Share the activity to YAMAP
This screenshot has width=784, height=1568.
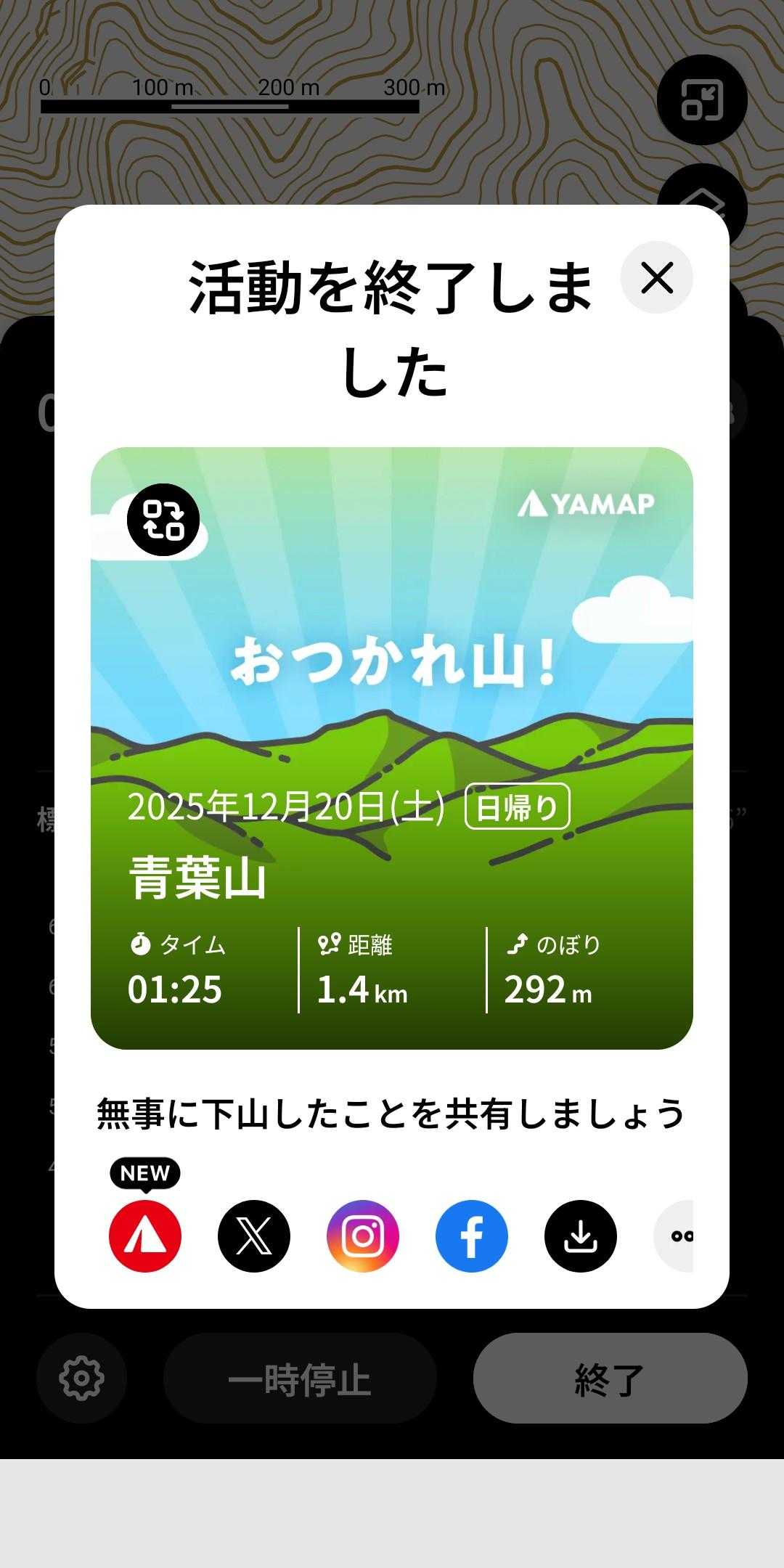(x=145, y=1236)
